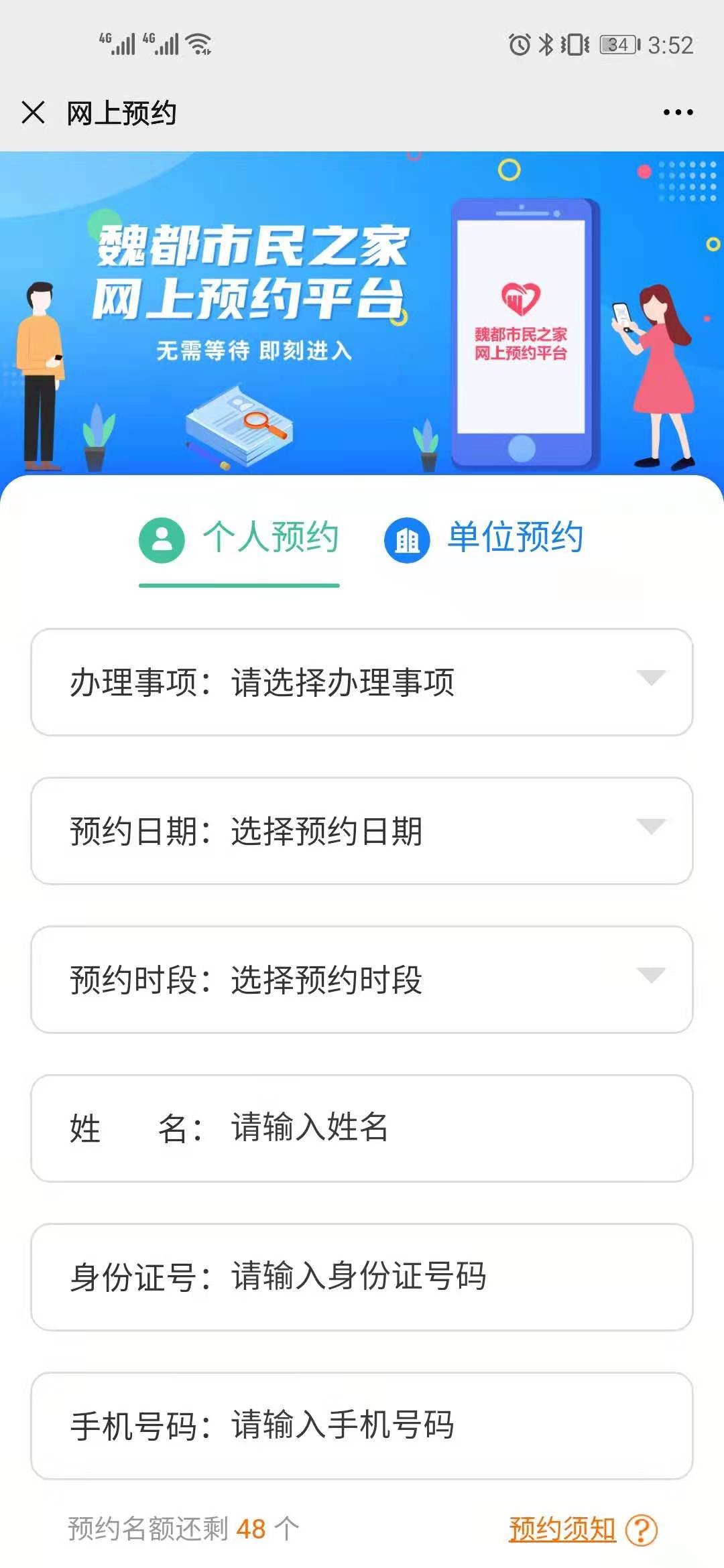Viewport: 724px width, 1568px height.
Task: Switch to the 个人预约 tab
Action: tap(239, 539)
